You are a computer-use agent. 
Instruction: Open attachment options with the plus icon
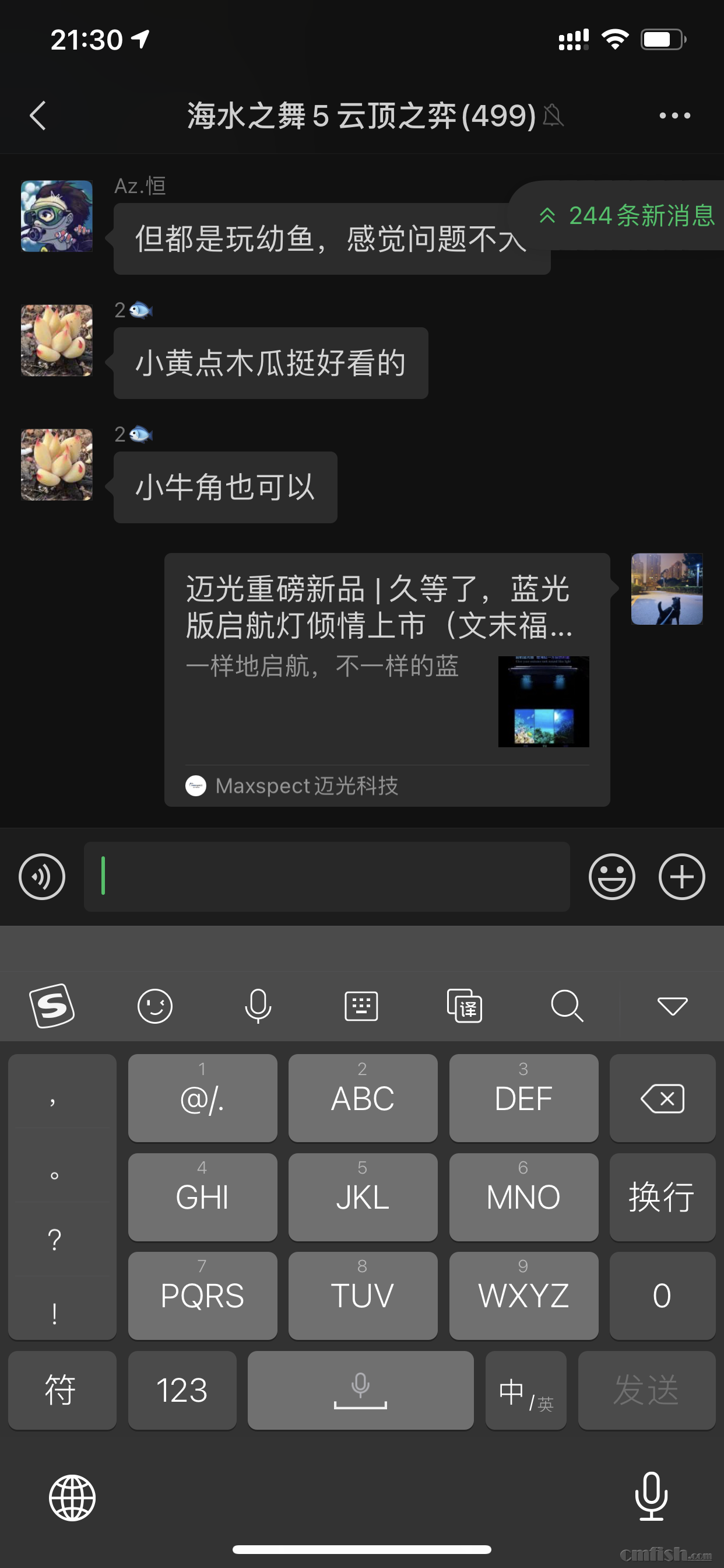click(681, 877)
